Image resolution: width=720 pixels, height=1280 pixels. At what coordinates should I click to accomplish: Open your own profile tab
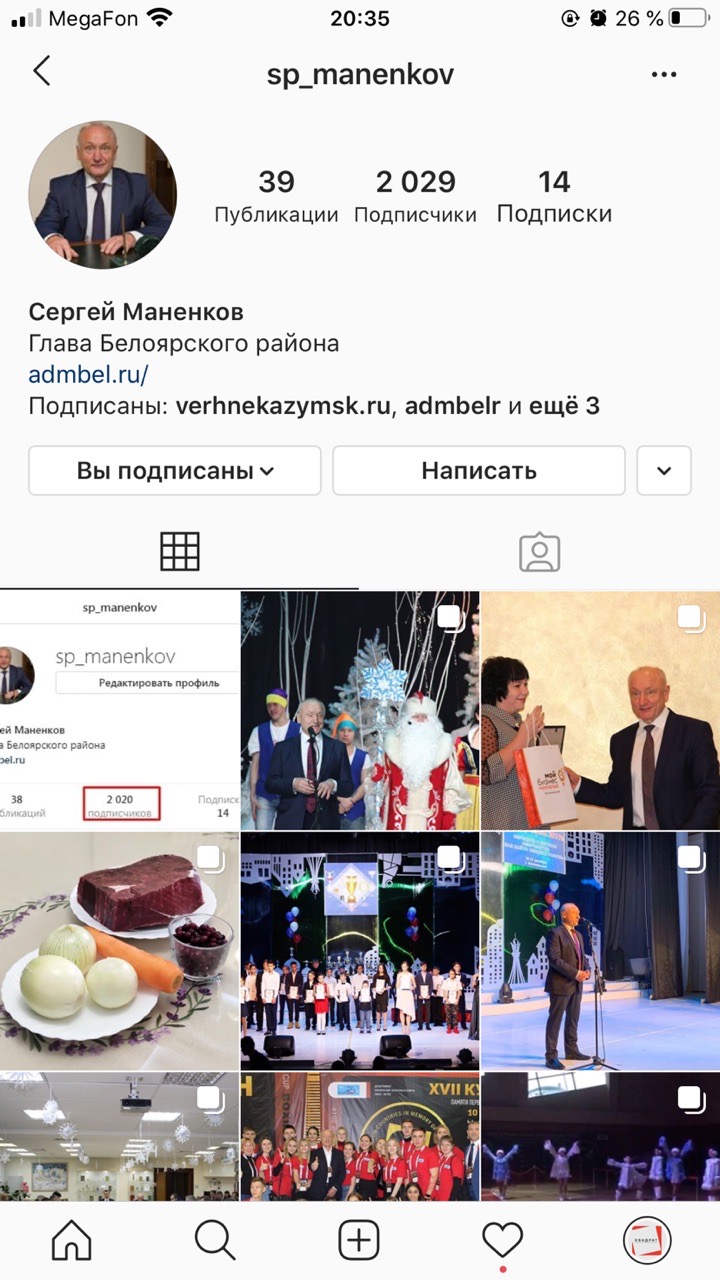[646, 1241]
